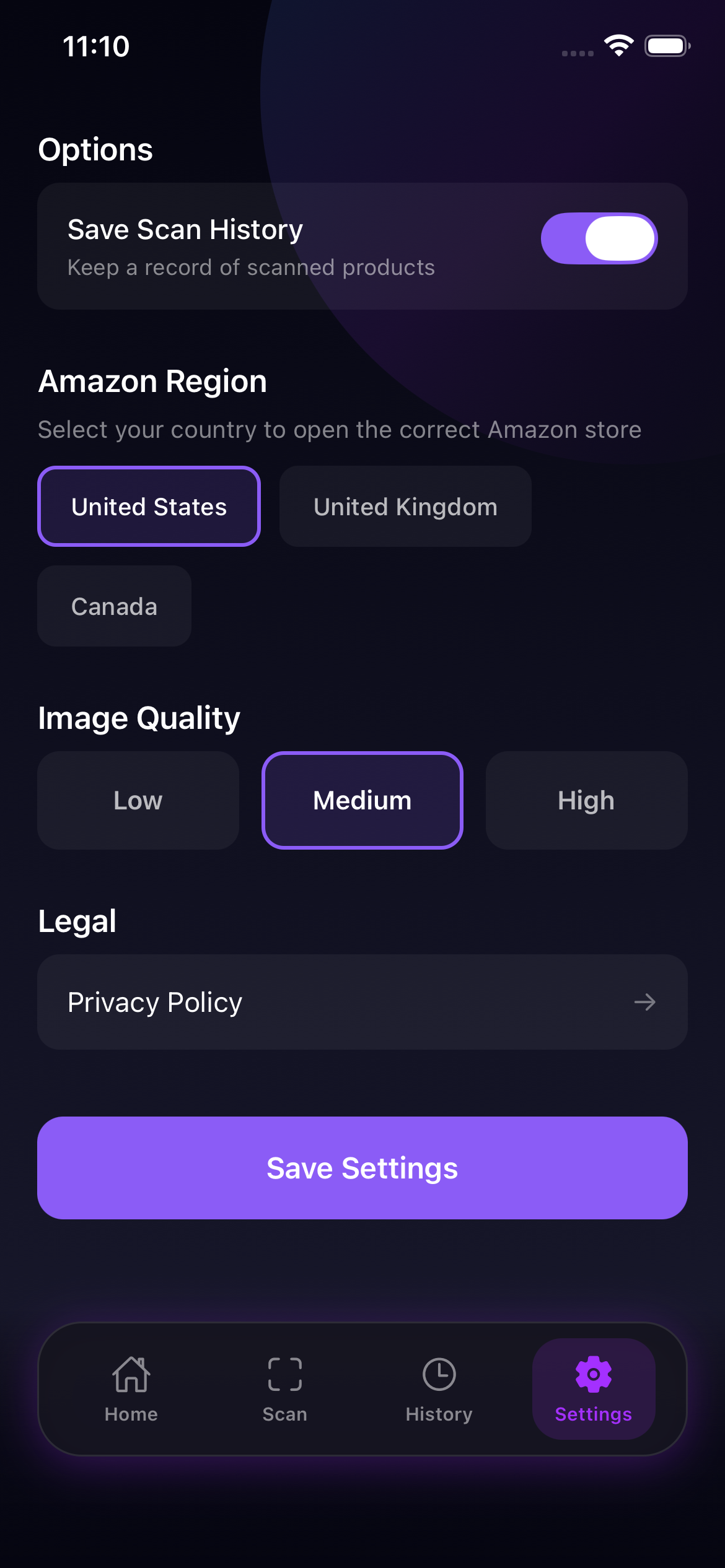Go to the Home tab
This screenshot has width=725, height=1568.
coord(131,1389)
